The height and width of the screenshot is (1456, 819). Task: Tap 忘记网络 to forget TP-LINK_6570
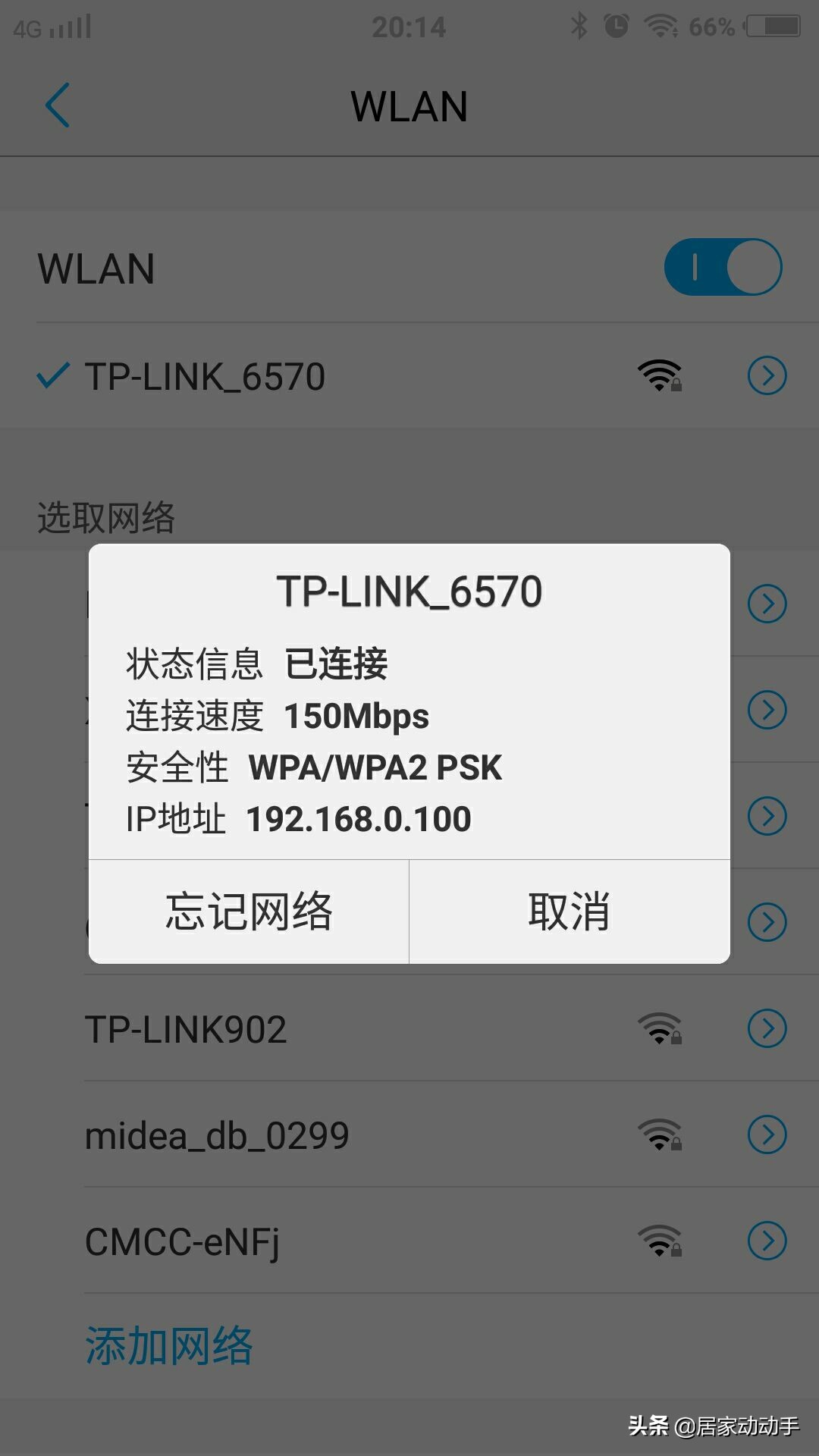249,912
